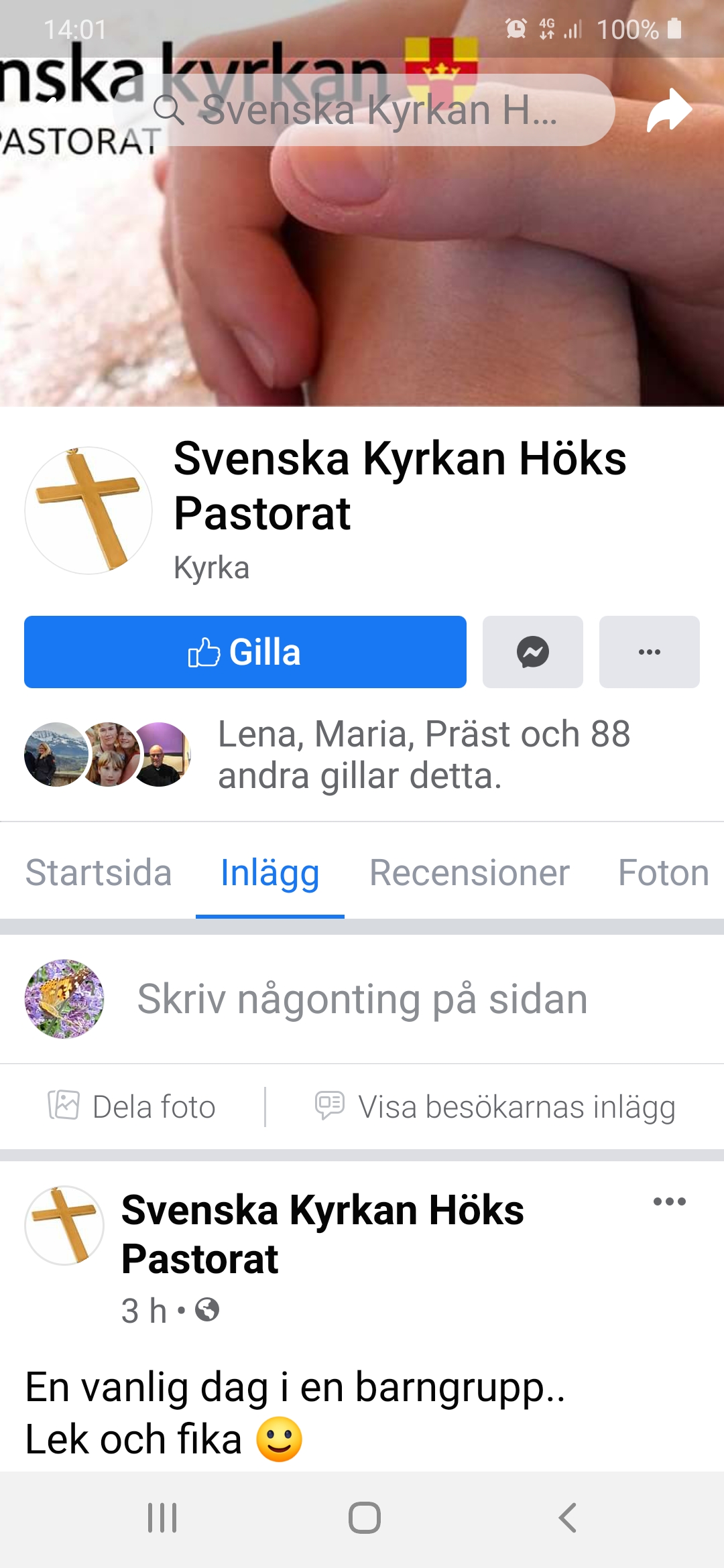
Task: Tap Dela foto
Action: [x=133, y=1107]
